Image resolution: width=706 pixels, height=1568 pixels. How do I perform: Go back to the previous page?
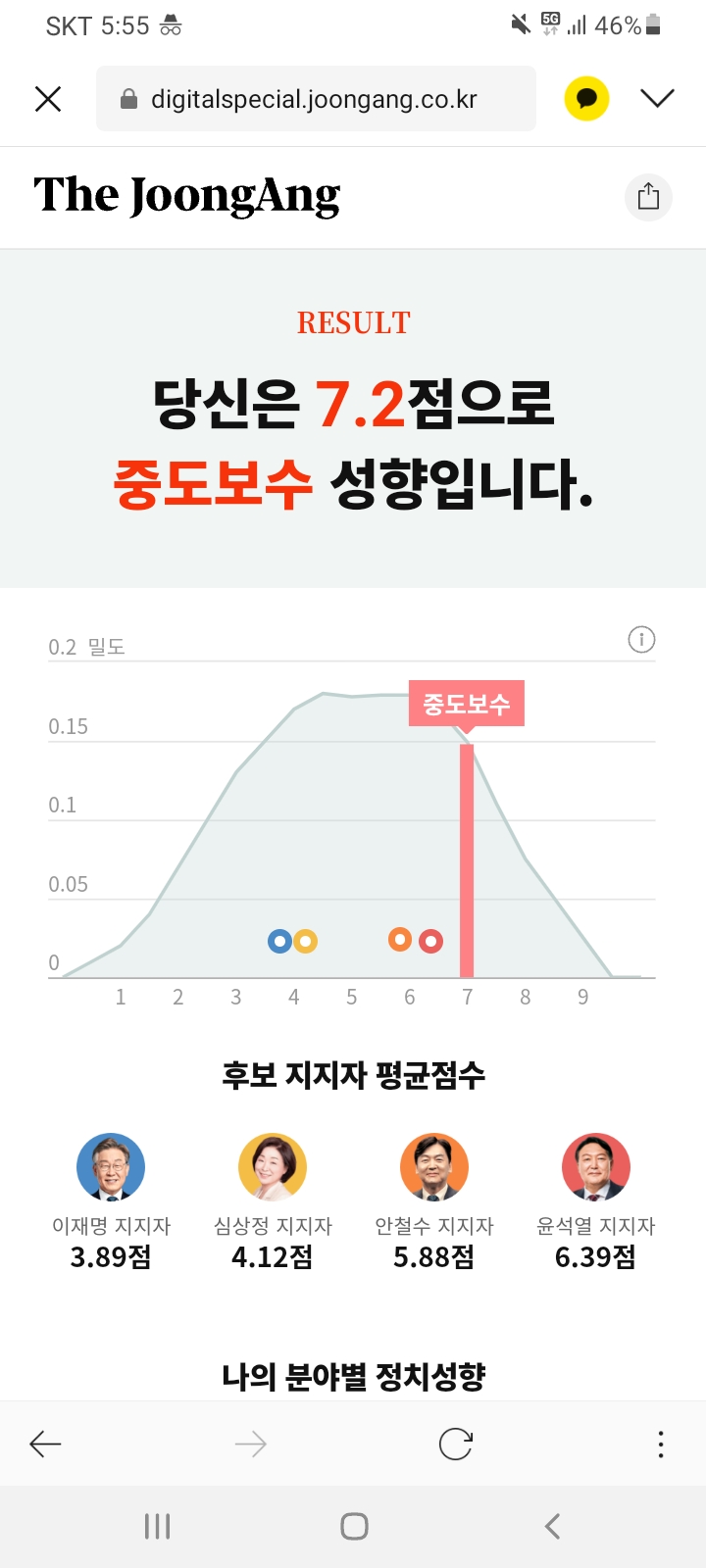45,1444
